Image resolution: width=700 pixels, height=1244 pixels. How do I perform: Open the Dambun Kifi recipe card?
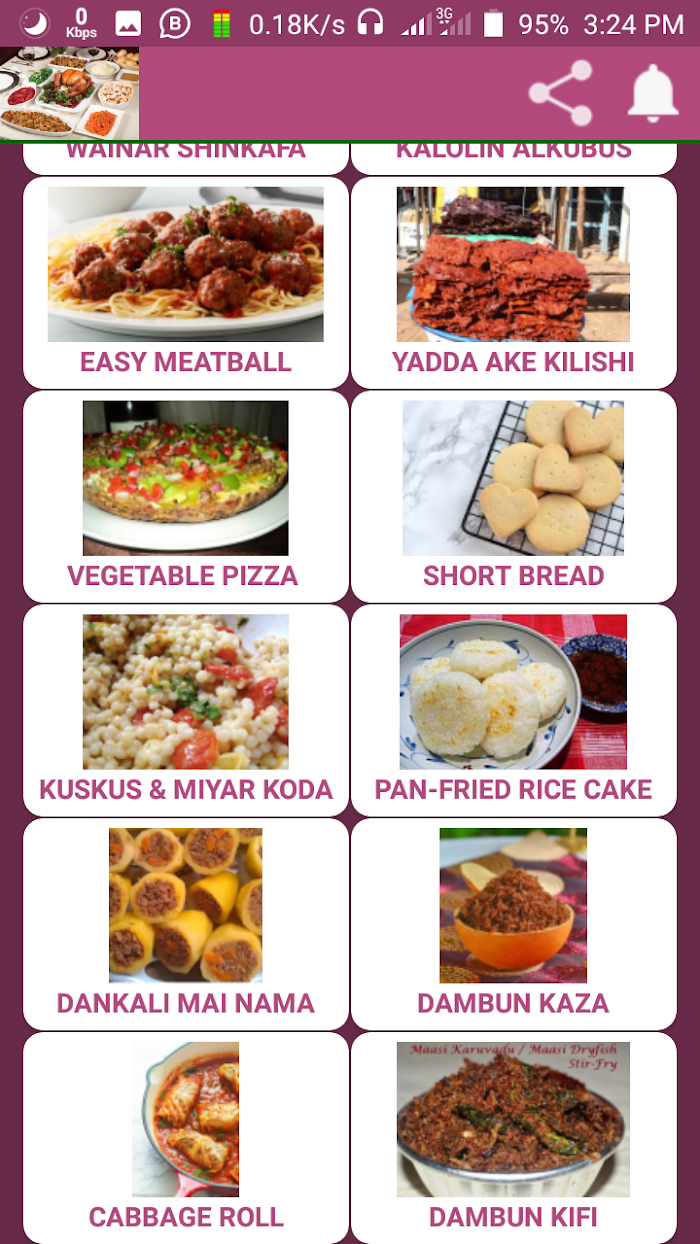tap(514, 1138)
